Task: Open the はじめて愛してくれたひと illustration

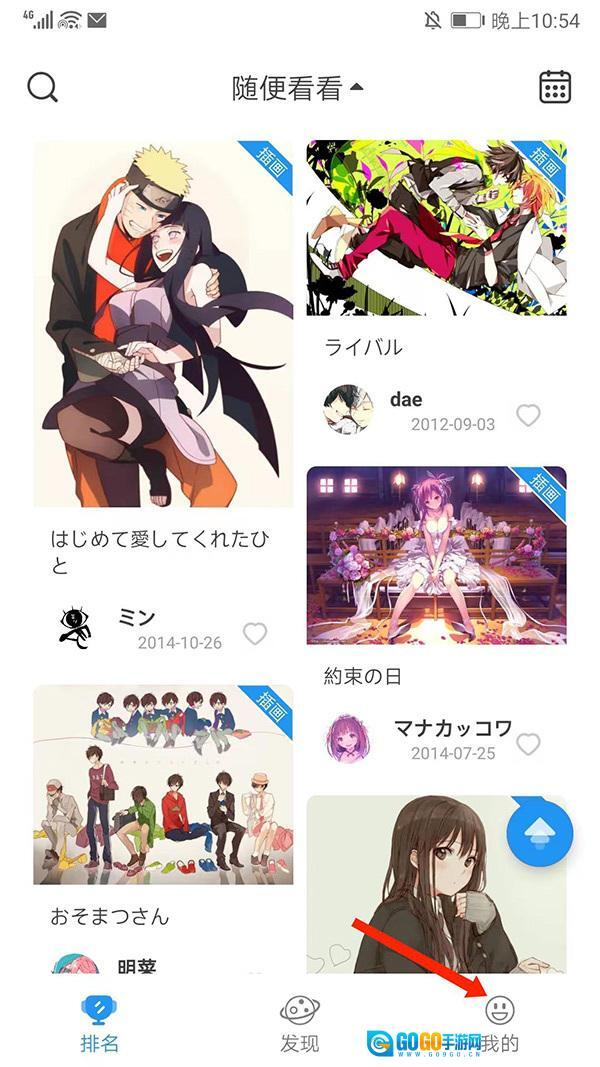Action: 163,323
